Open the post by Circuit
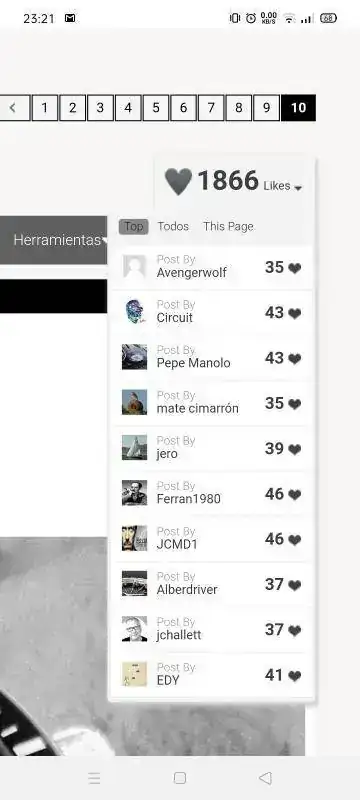This screenshot has width=360, height=800. [212, 312]
